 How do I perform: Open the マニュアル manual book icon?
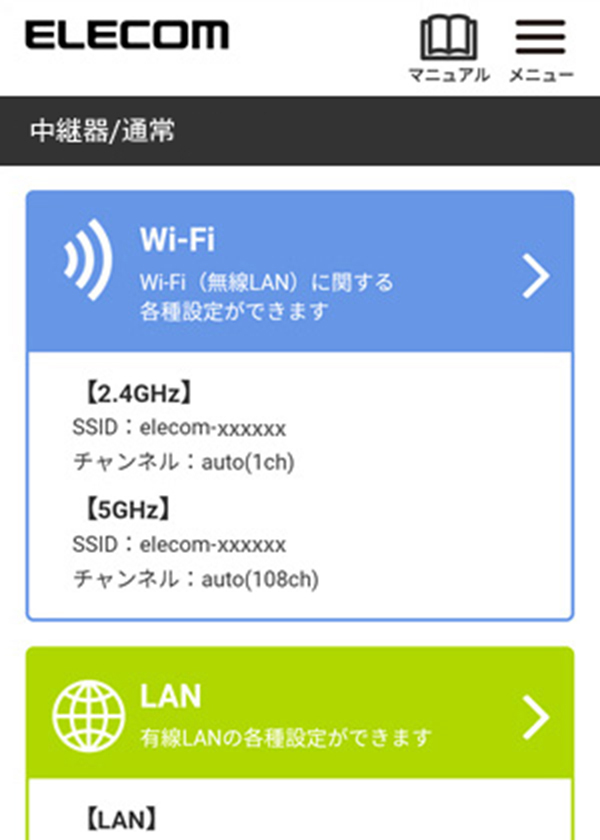click(449, 48)
